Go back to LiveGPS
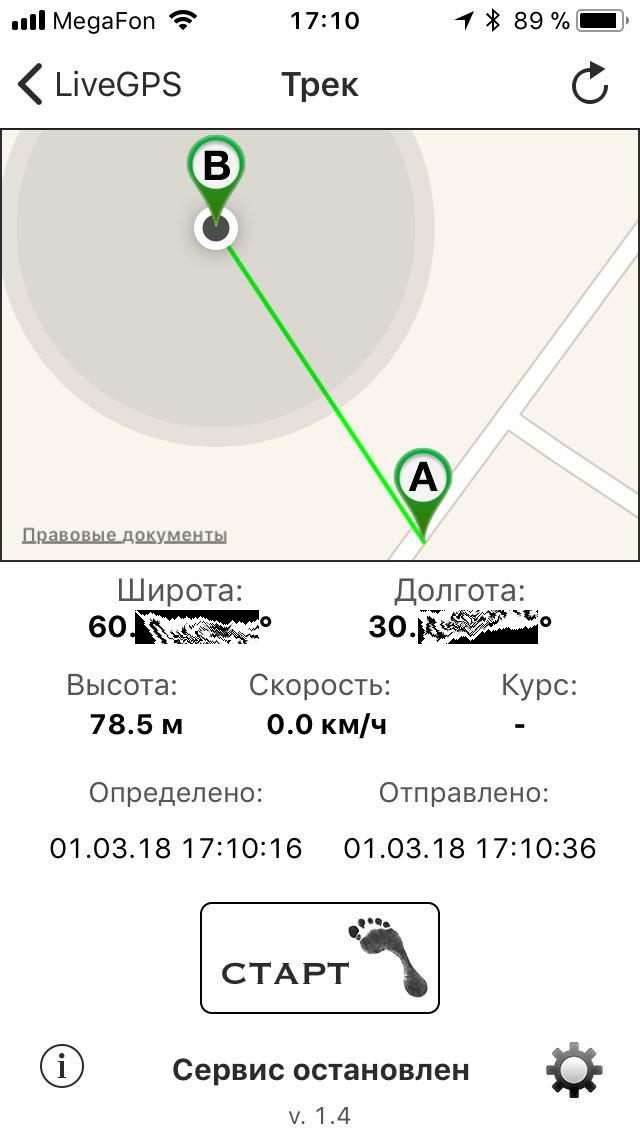 100,85
